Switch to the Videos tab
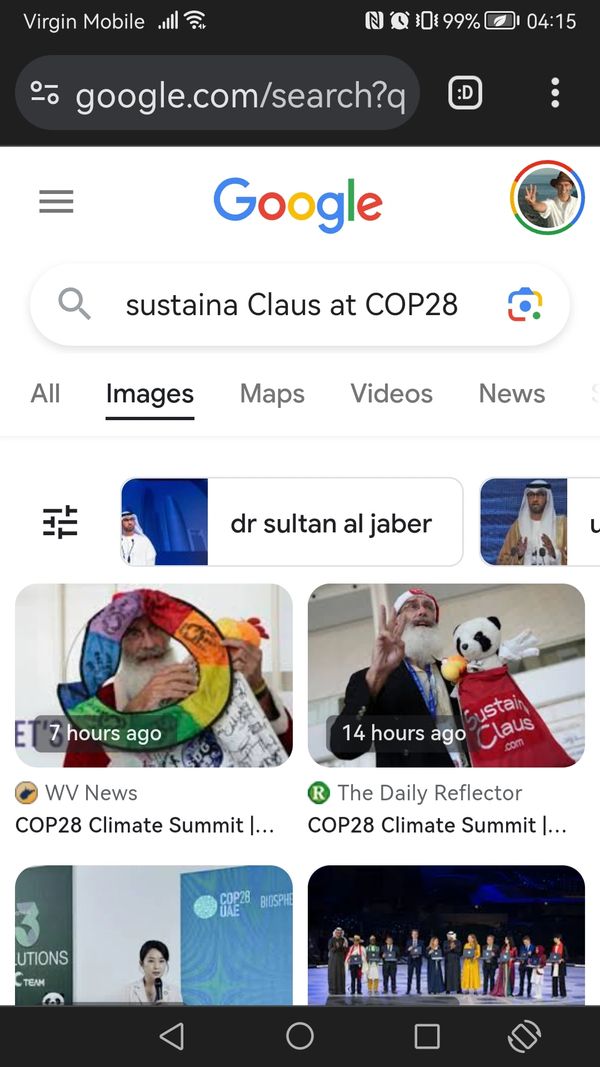 [x=391, y=394]
